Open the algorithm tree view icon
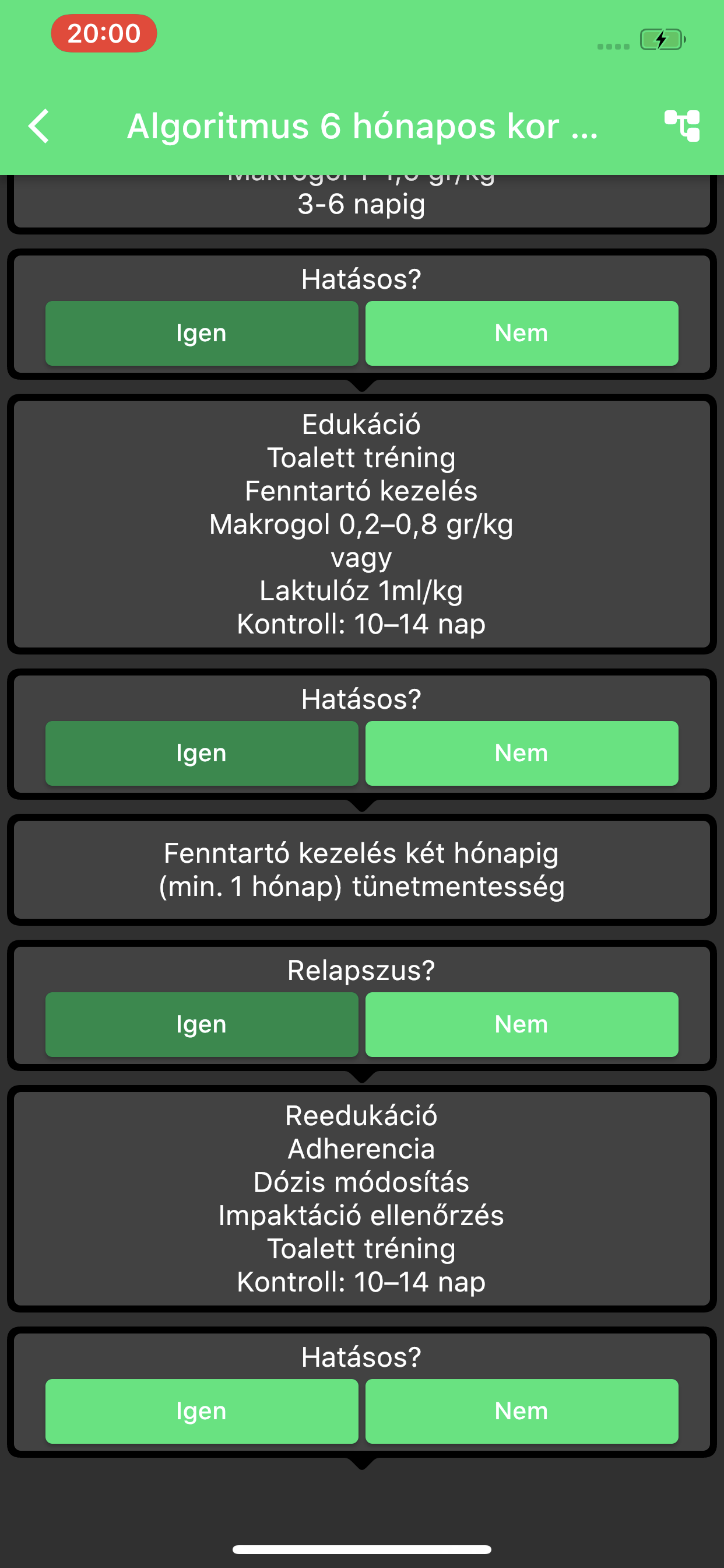This screenshot has height=1568, width=724. pos(681,125)
